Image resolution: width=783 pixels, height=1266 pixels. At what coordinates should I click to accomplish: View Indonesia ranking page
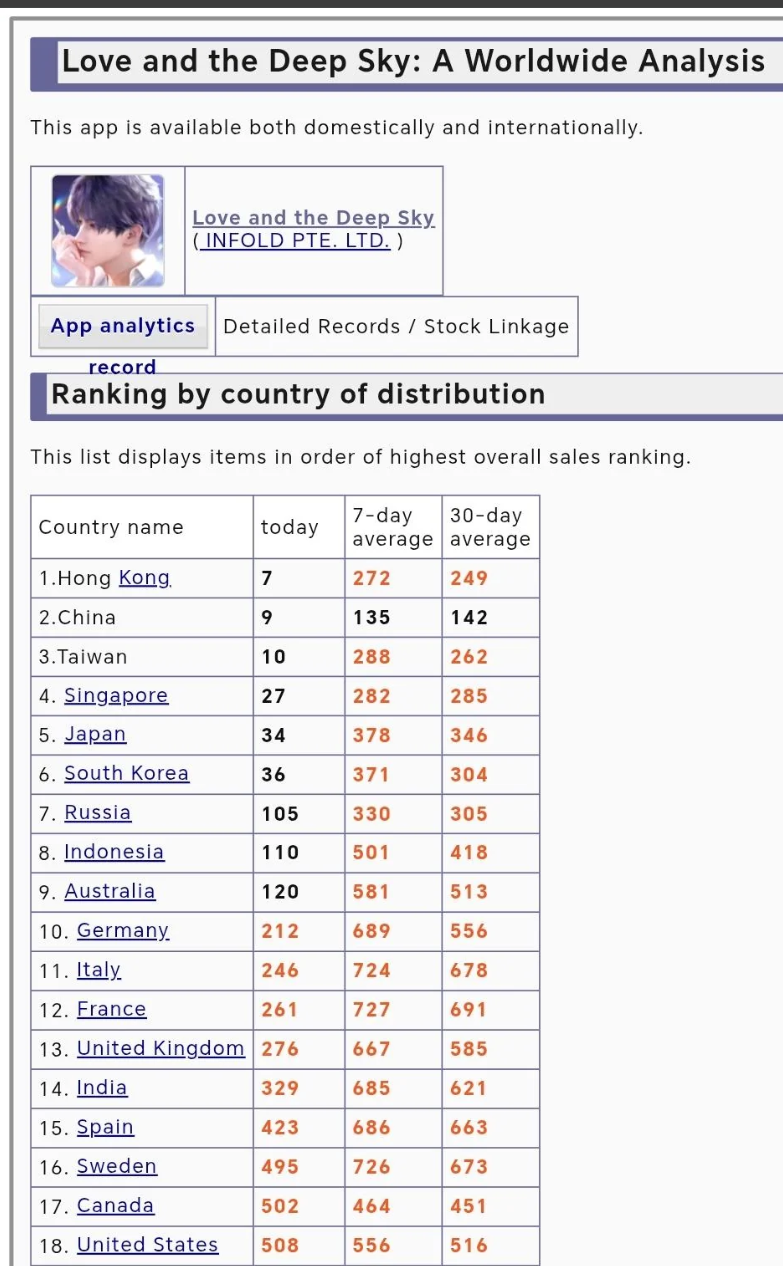point(114,851)
